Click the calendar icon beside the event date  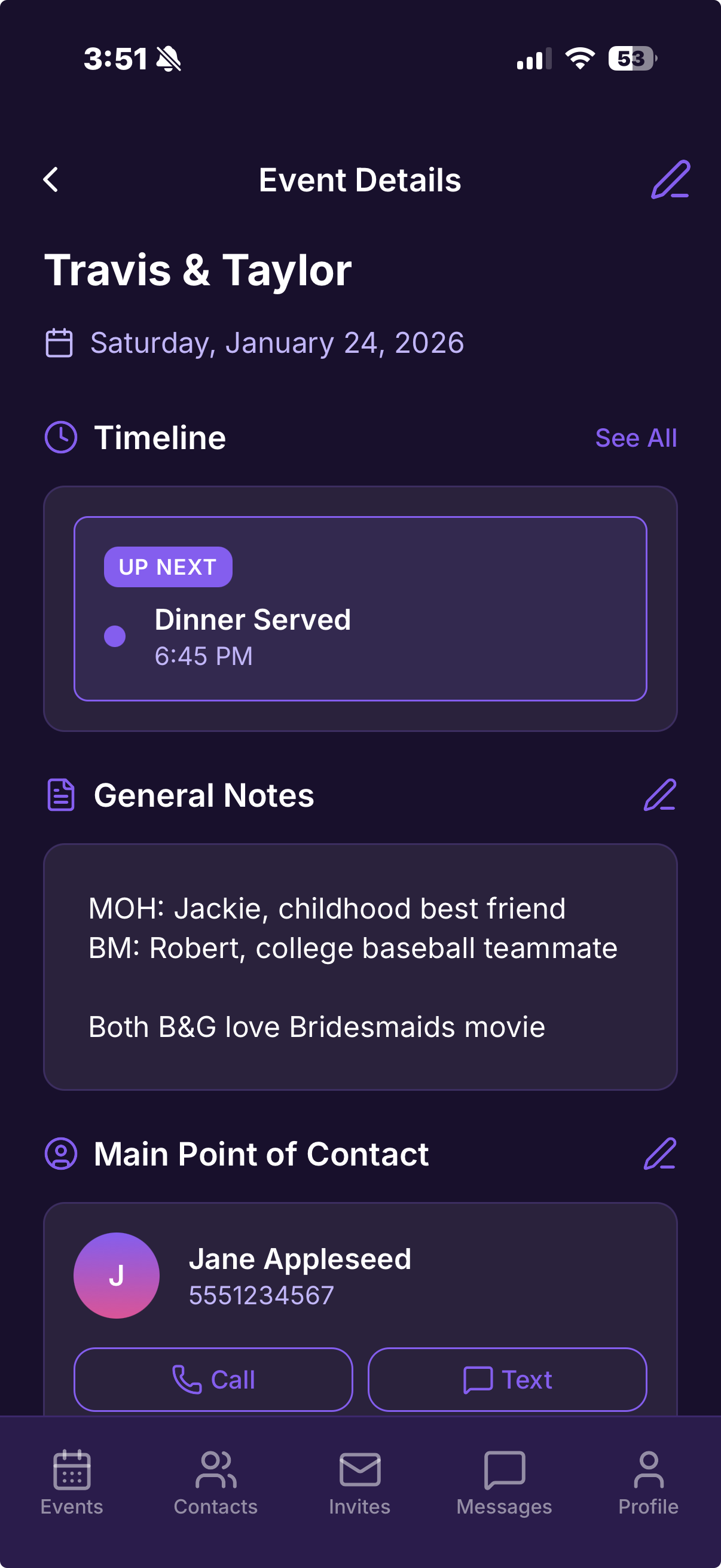pyautogui.click(x=60, y=343)
